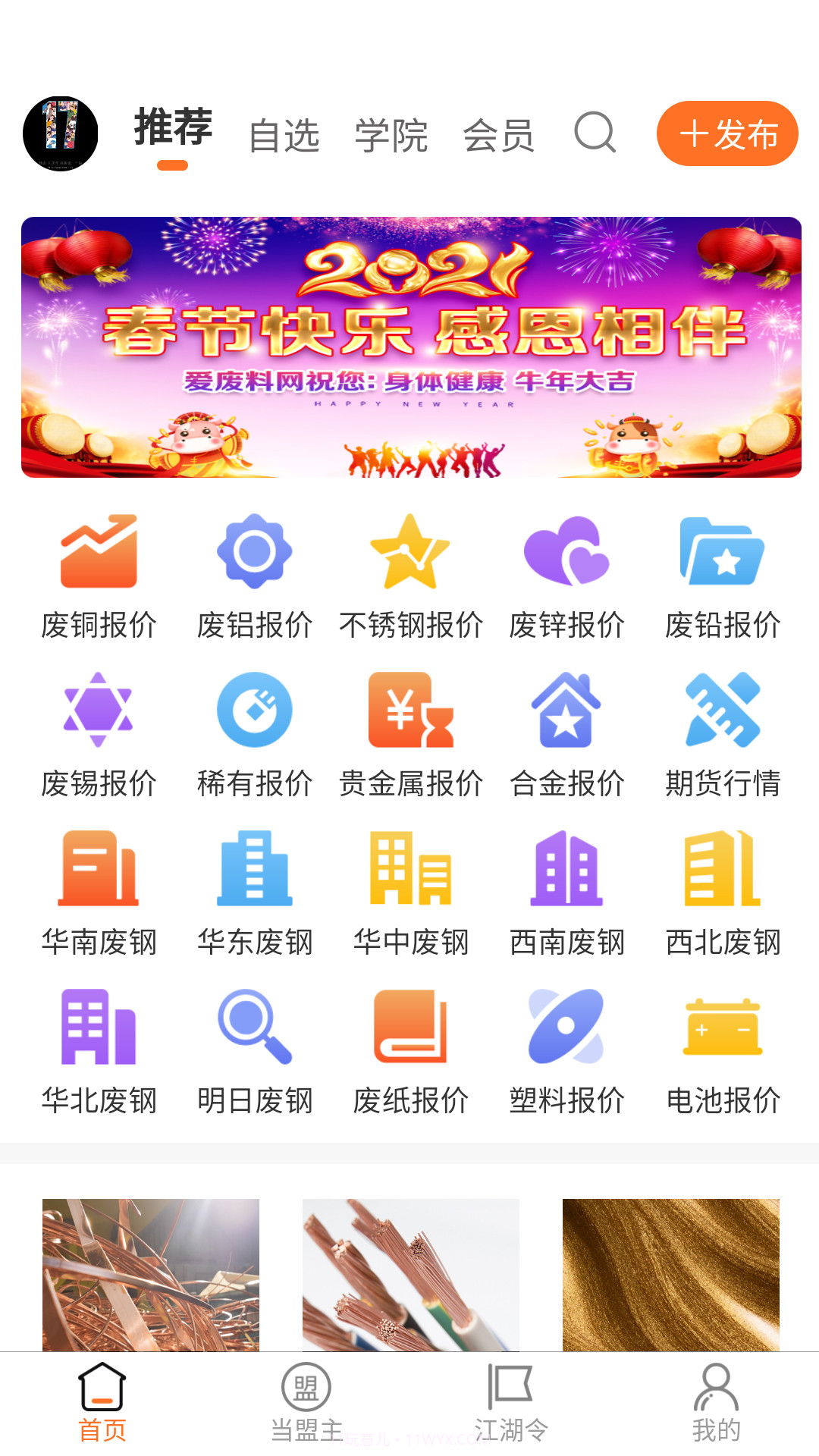
Task: Open 华南废钢 South China steel
Action: point(99,895)
